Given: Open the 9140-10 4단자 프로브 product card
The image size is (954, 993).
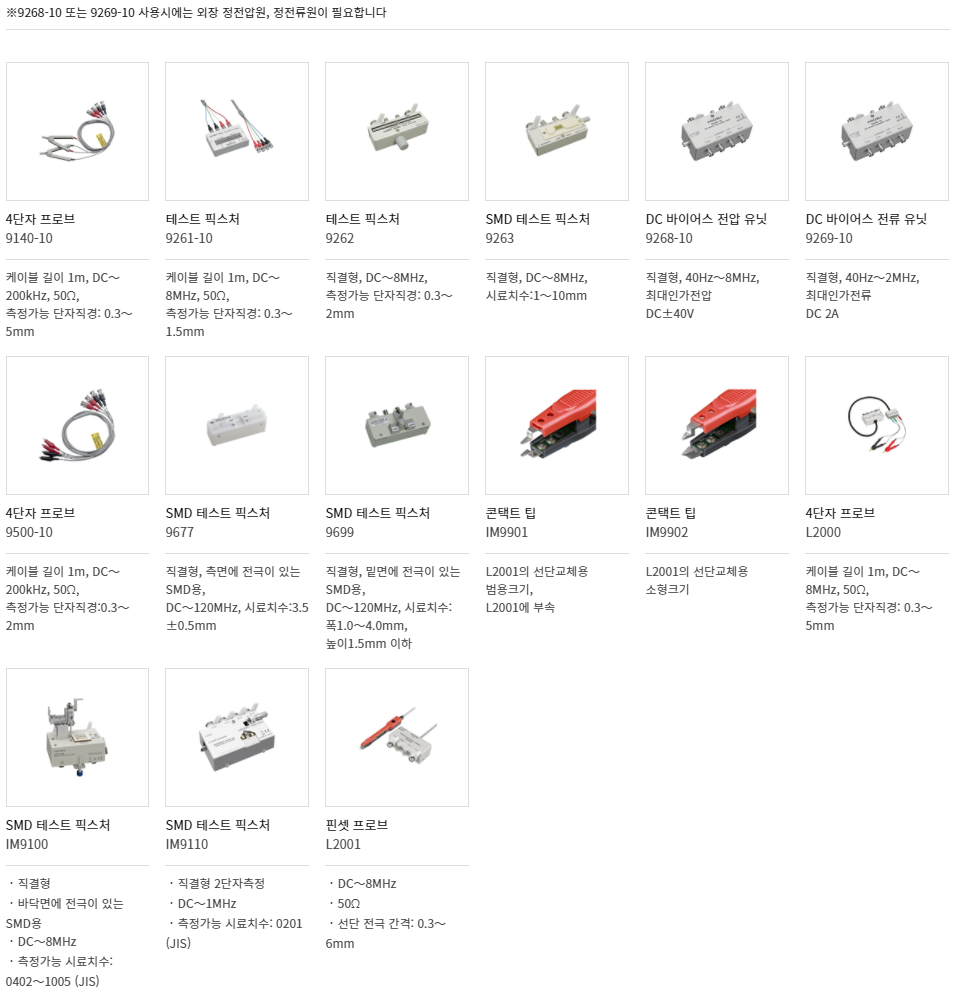Looking at the screenshot, I should (x=77, y=132).
